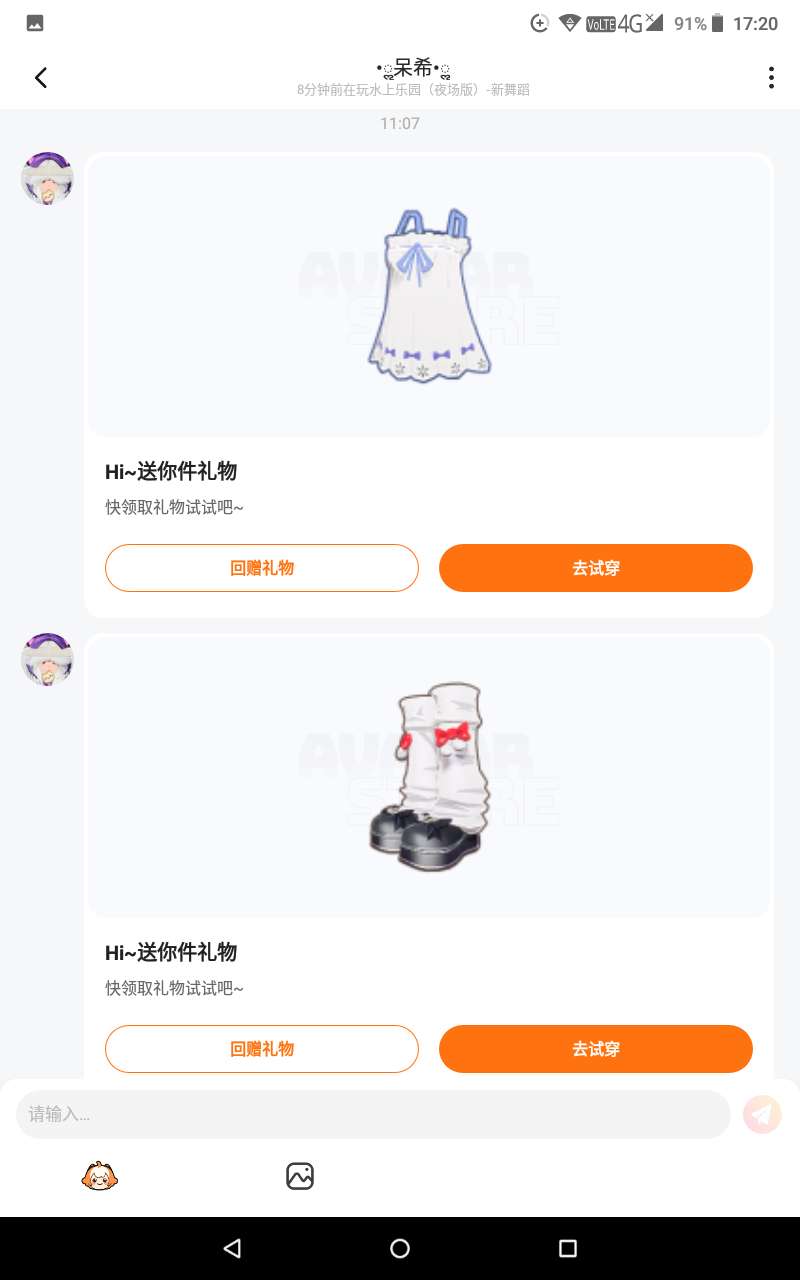Tap sender's avatar beside the dress gift
The width and height of the screenshot is (800, 1280).
point(47,179)
